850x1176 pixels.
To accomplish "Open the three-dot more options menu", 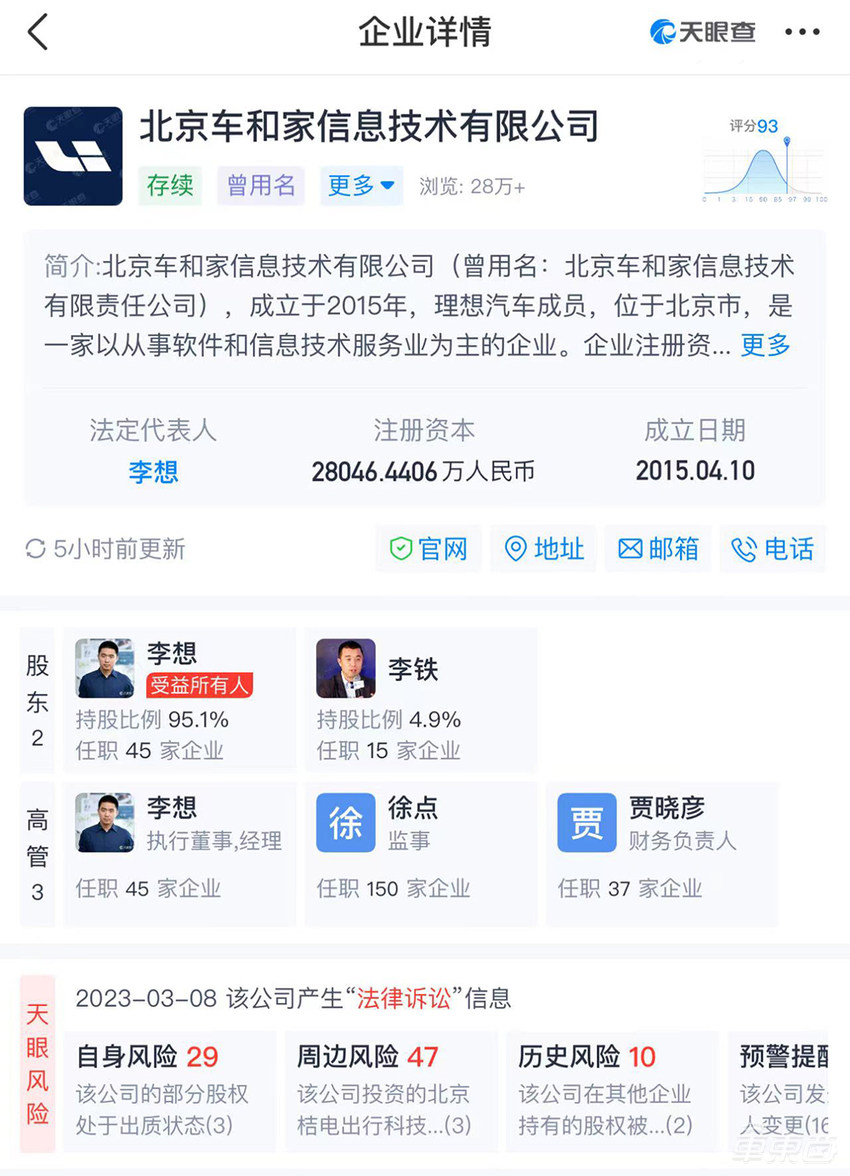I will click(803, 32).
